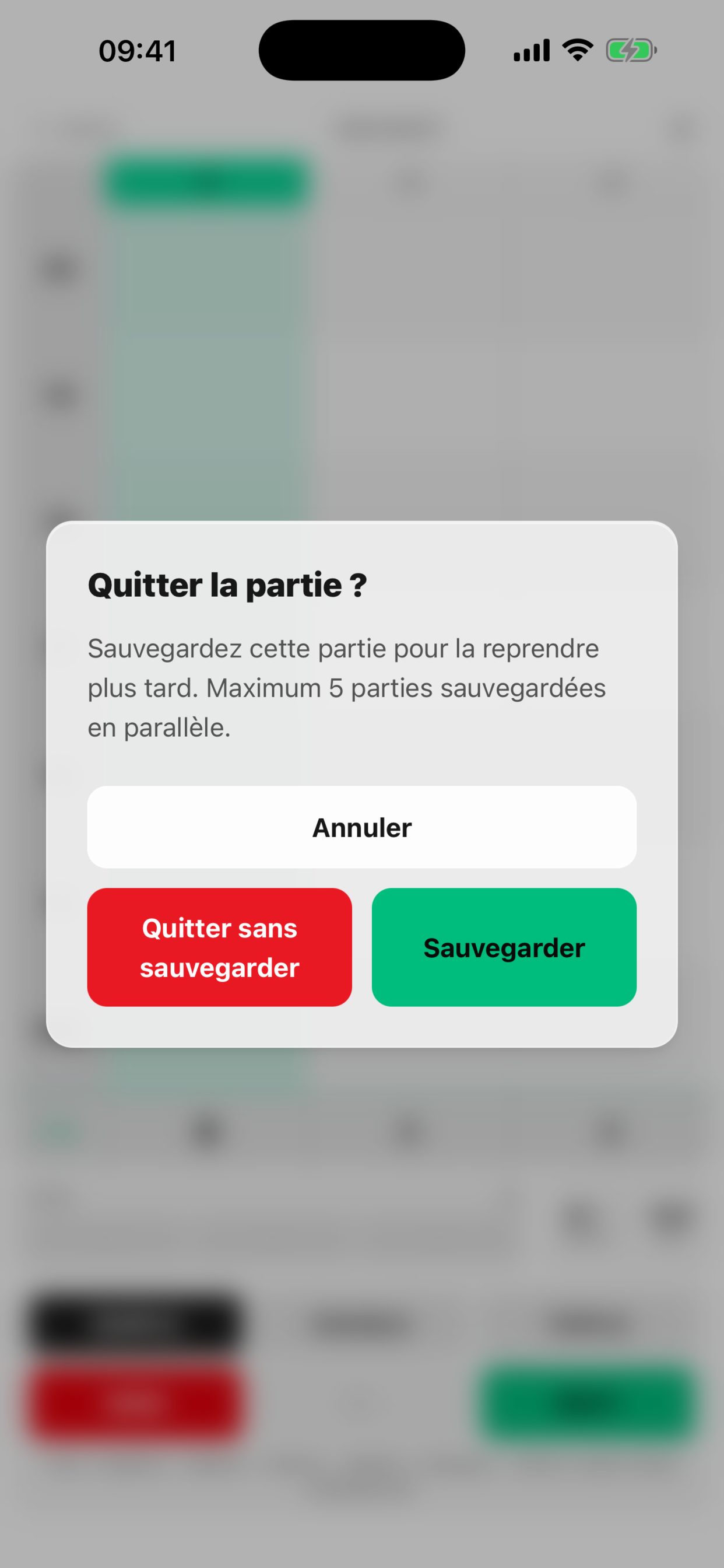
Task: Tap the Dynamic Island area
Action: click(x=361, y=48)
